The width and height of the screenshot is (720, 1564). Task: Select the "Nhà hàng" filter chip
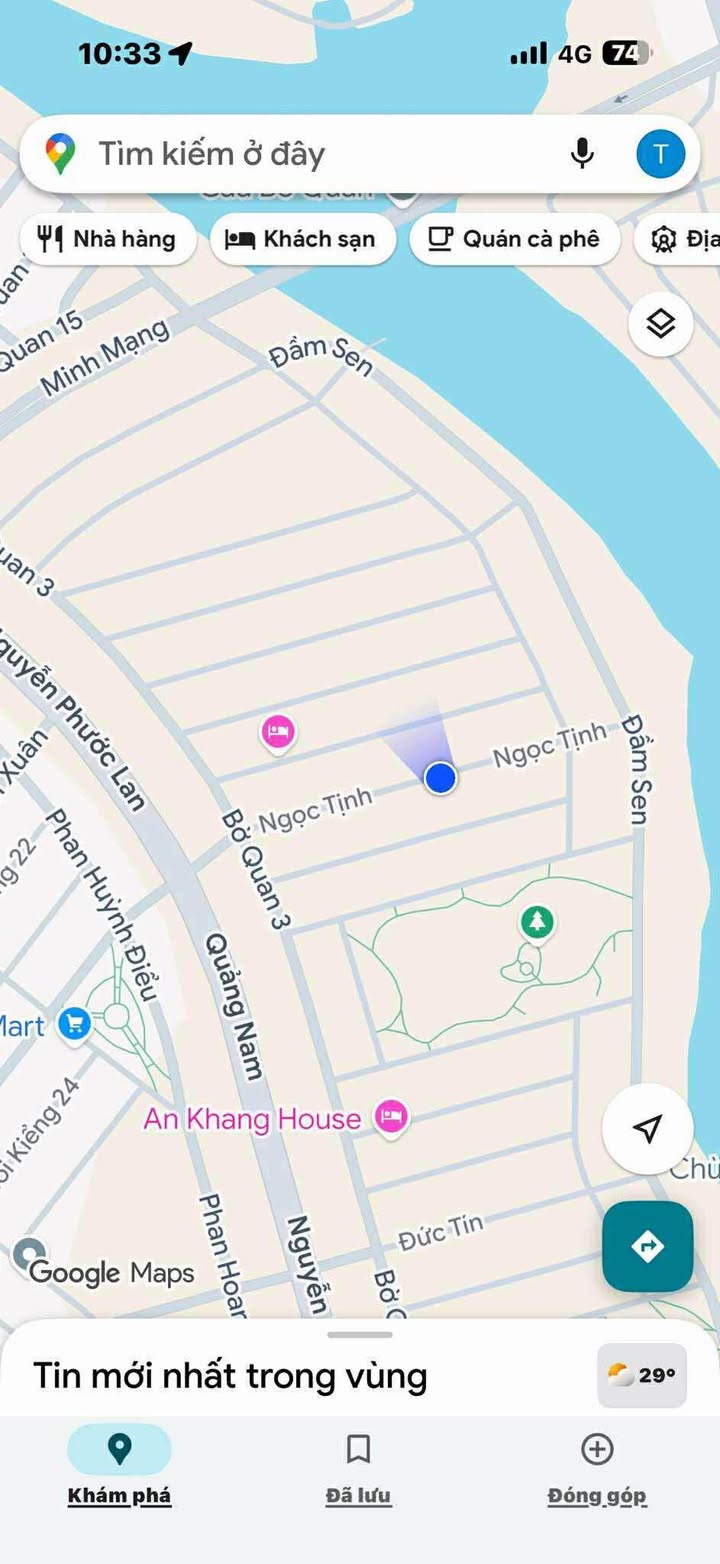(108, 239)
